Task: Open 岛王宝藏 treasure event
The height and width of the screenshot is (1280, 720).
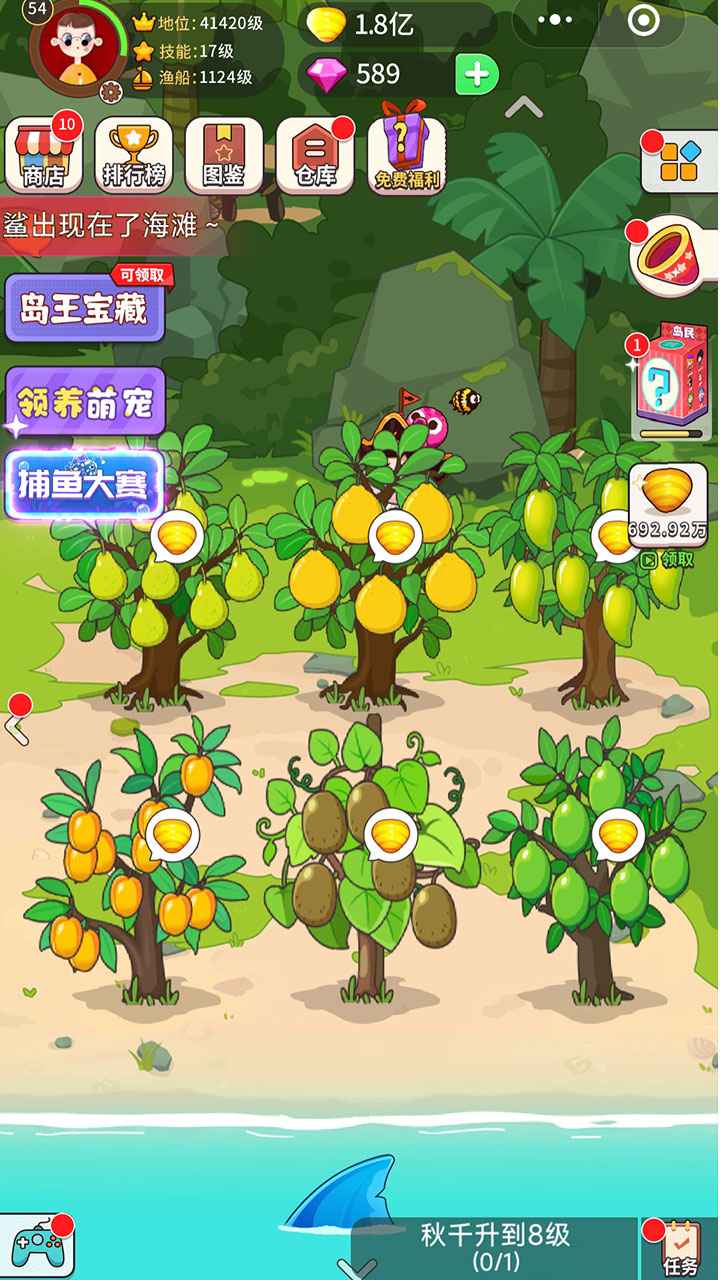Action: [85, 308]
